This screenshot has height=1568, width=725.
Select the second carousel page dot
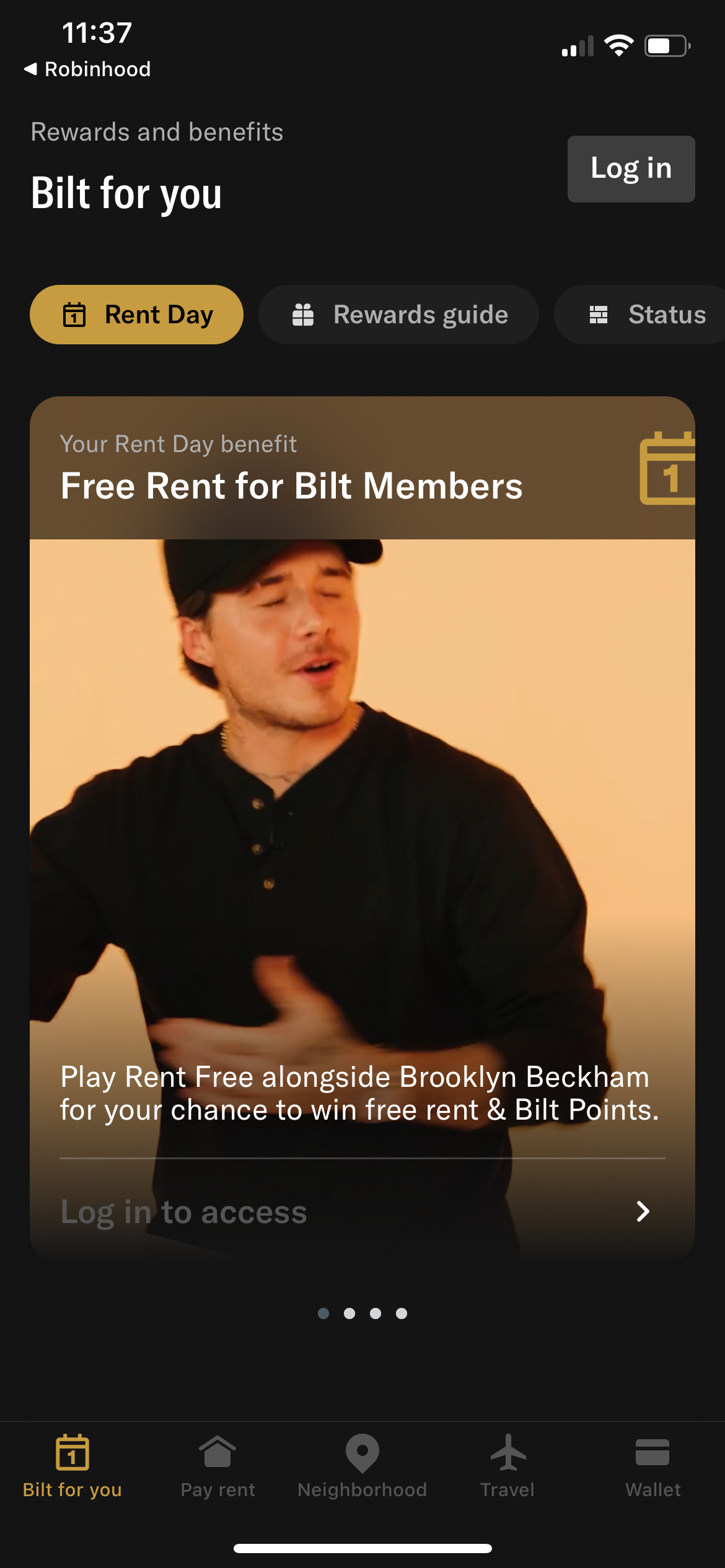[349, 1313]
